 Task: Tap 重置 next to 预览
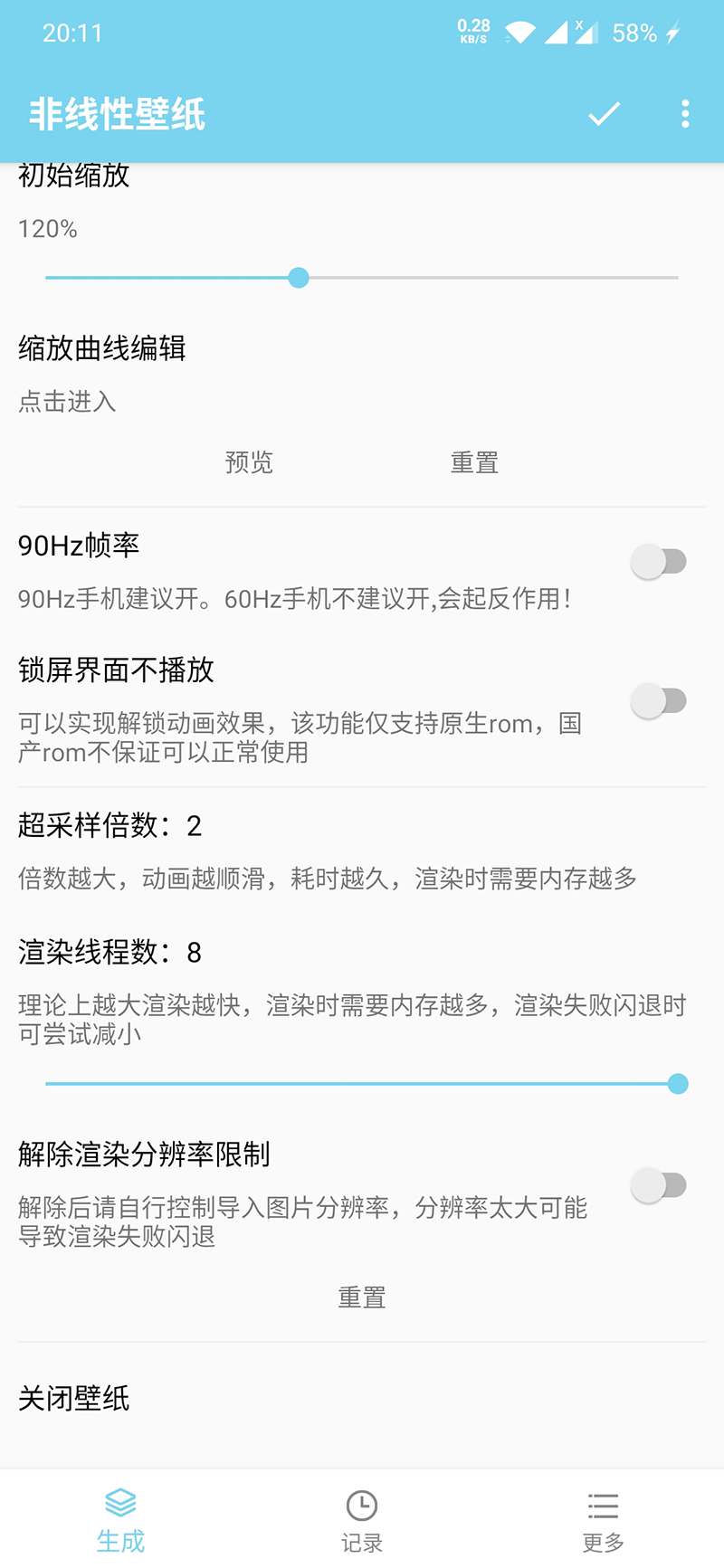point(474,462)
